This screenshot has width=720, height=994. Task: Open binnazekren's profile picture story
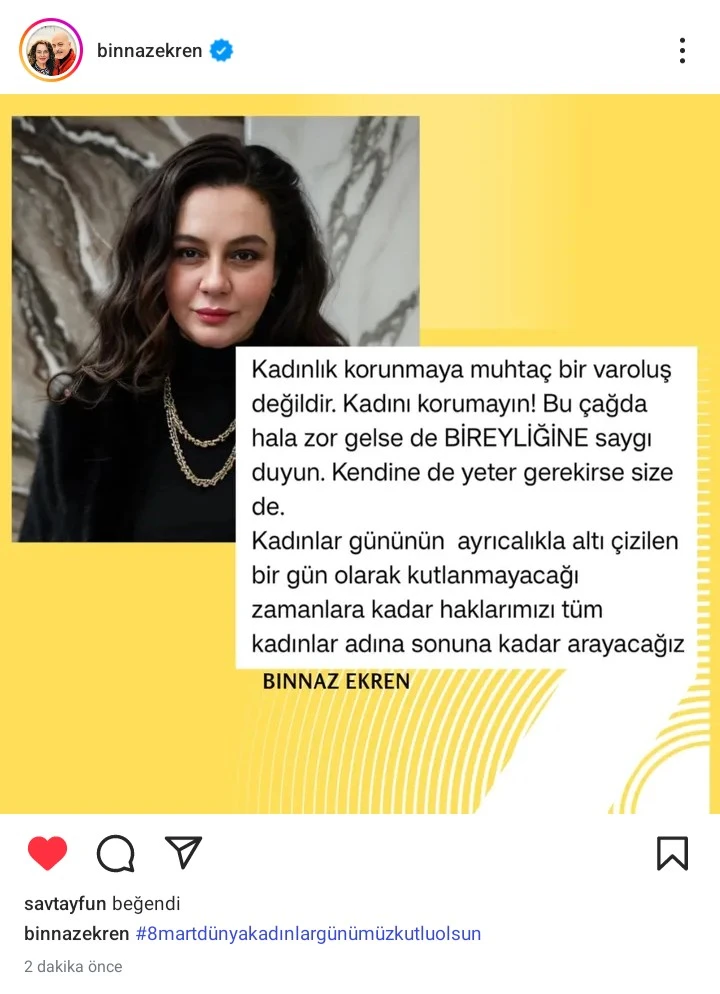50,50
